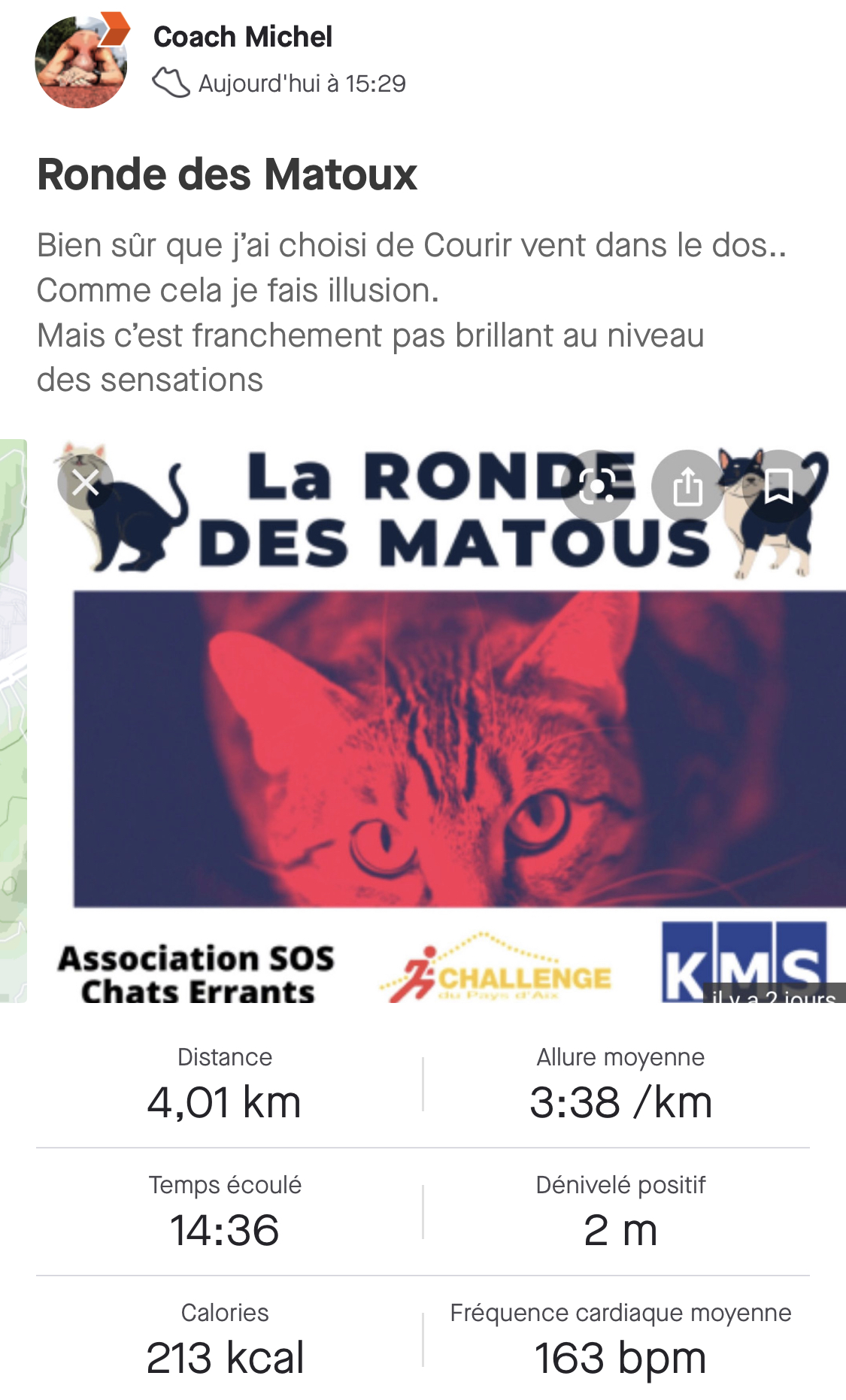Tap the visual search lens icon

coord(598,486)
